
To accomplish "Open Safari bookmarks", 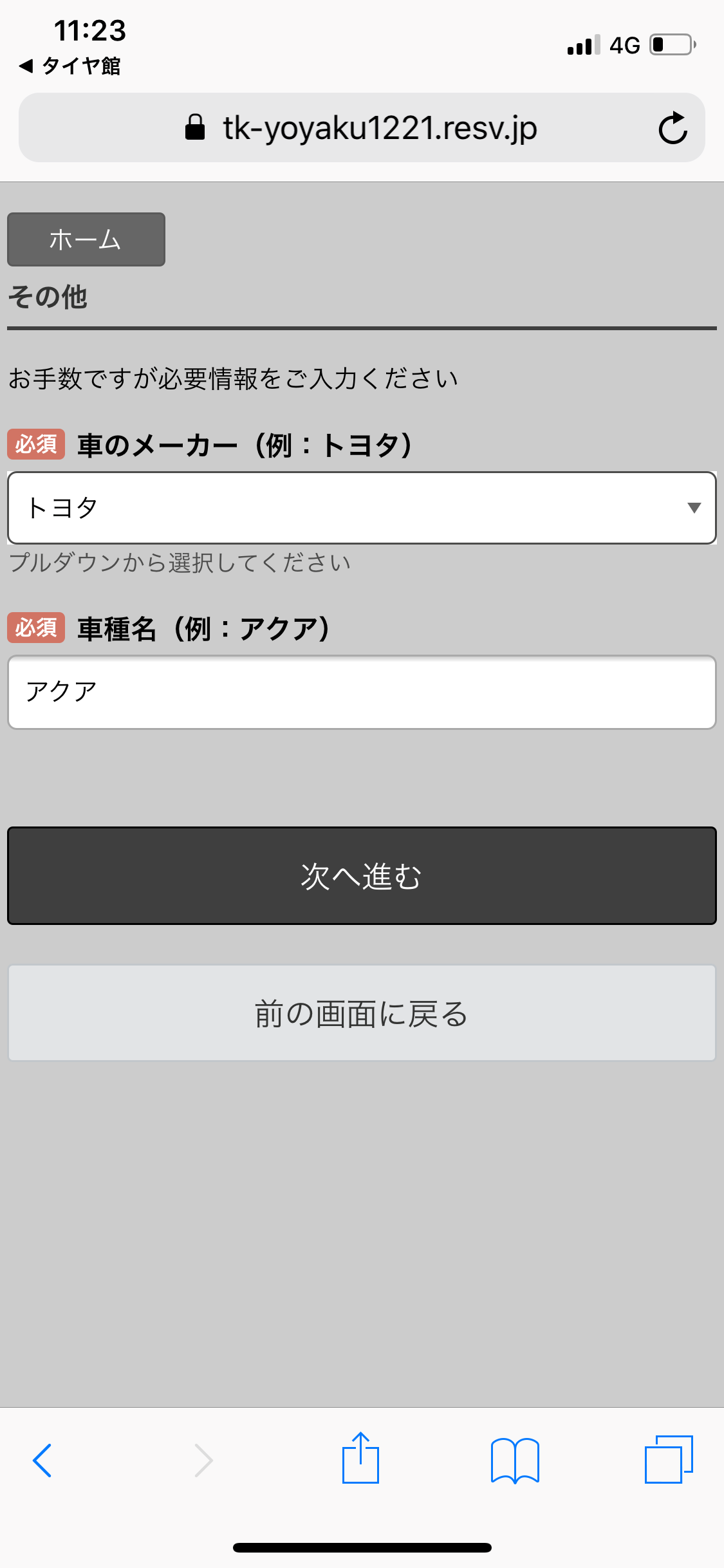I will pos(514,1460).
